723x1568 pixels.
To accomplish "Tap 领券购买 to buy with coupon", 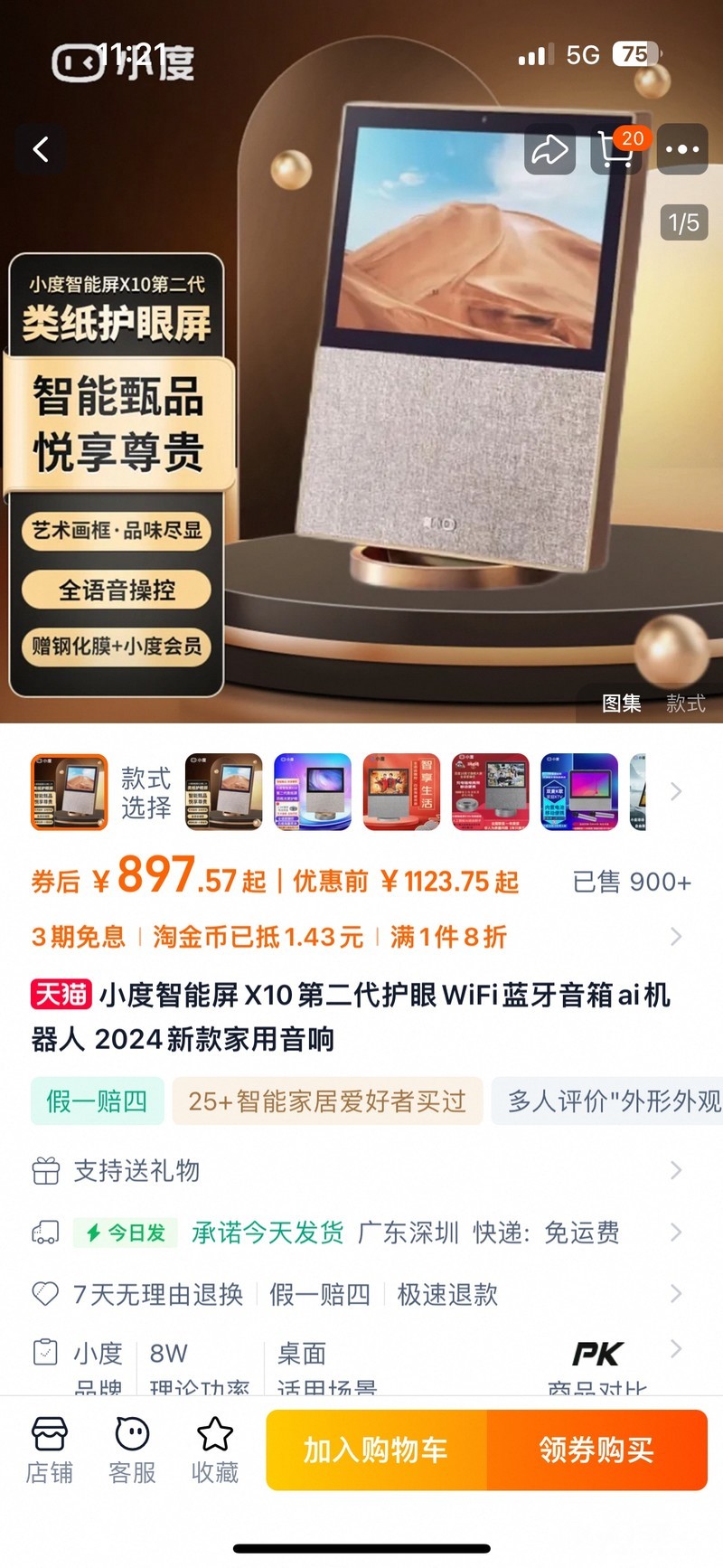I will [x=596, y=1450].
